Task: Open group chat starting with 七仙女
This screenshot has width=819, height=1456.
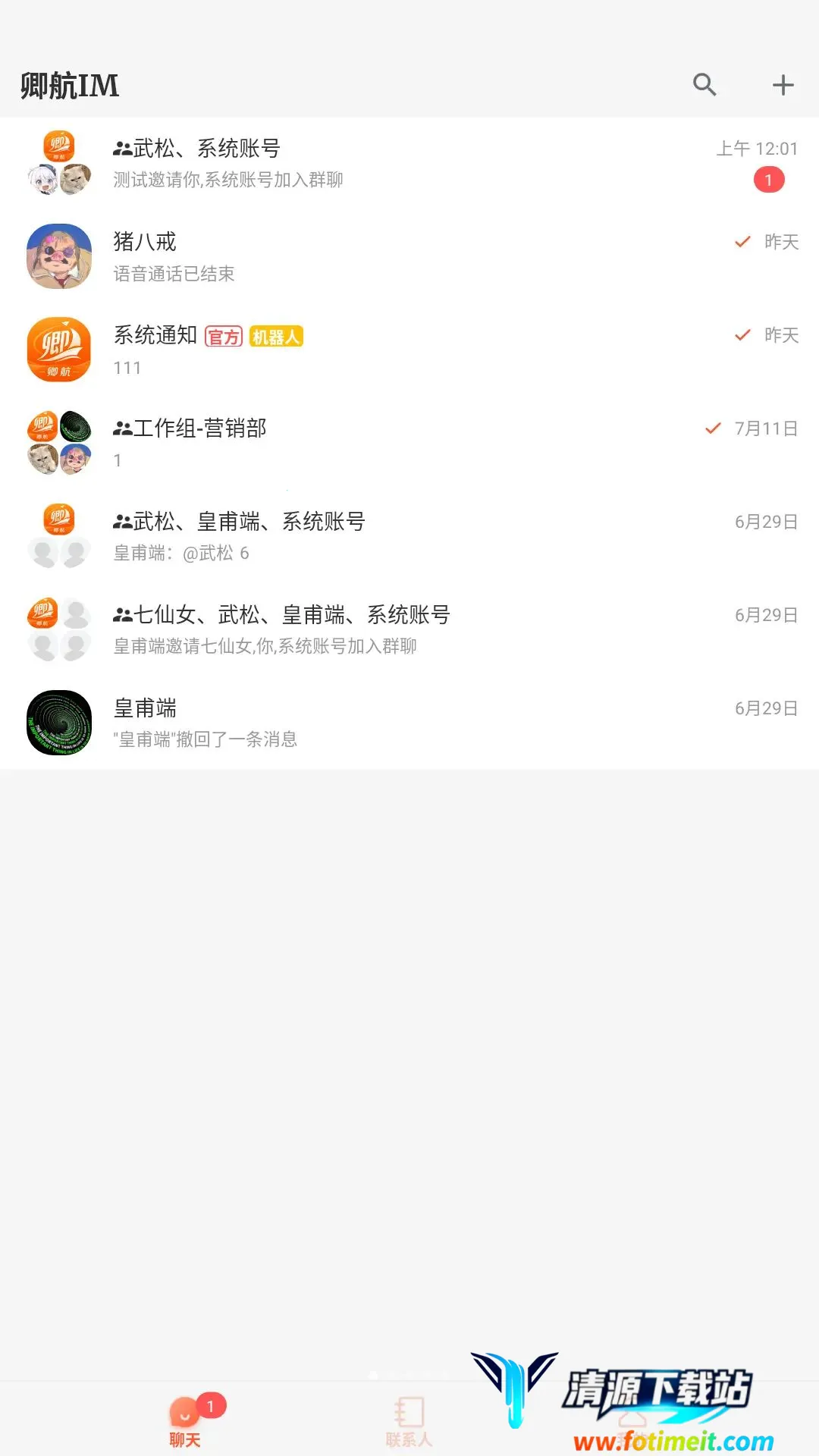Action: [x=409, y=630]
